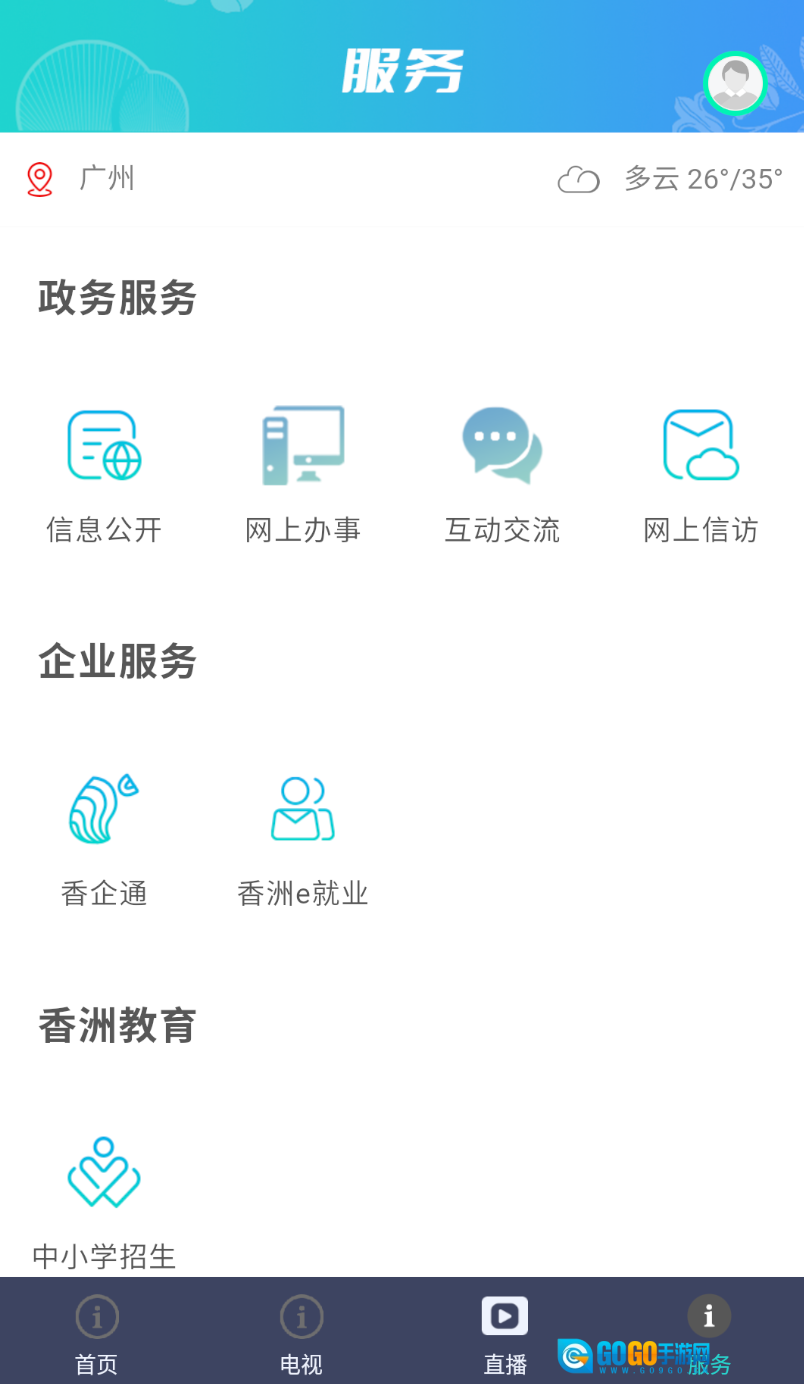Image resolution: width=804 pixels, height=1384 pixels.
Task: Open 信息公开 service
Action: pyautogui.click(x=104, y=474)
